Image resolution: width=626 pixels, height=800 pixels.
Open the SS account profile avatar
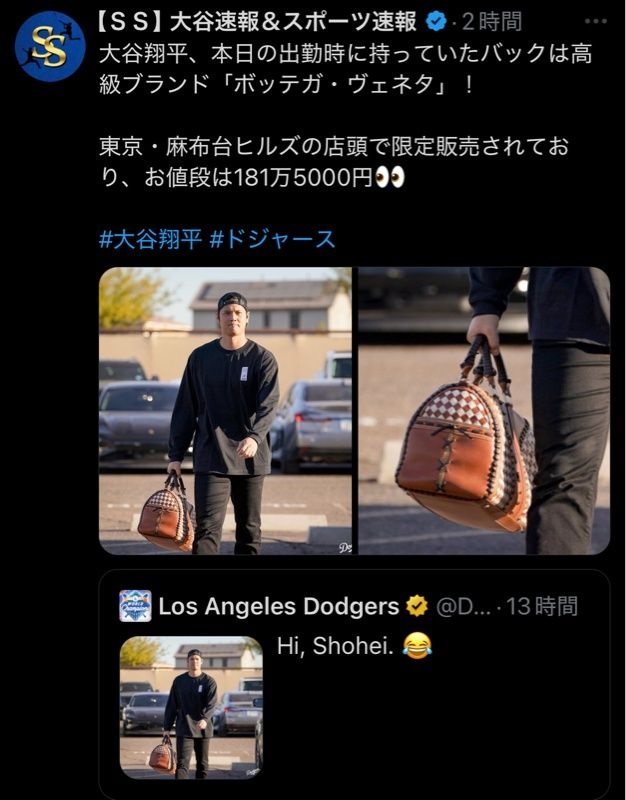click(x=49, y=46)
